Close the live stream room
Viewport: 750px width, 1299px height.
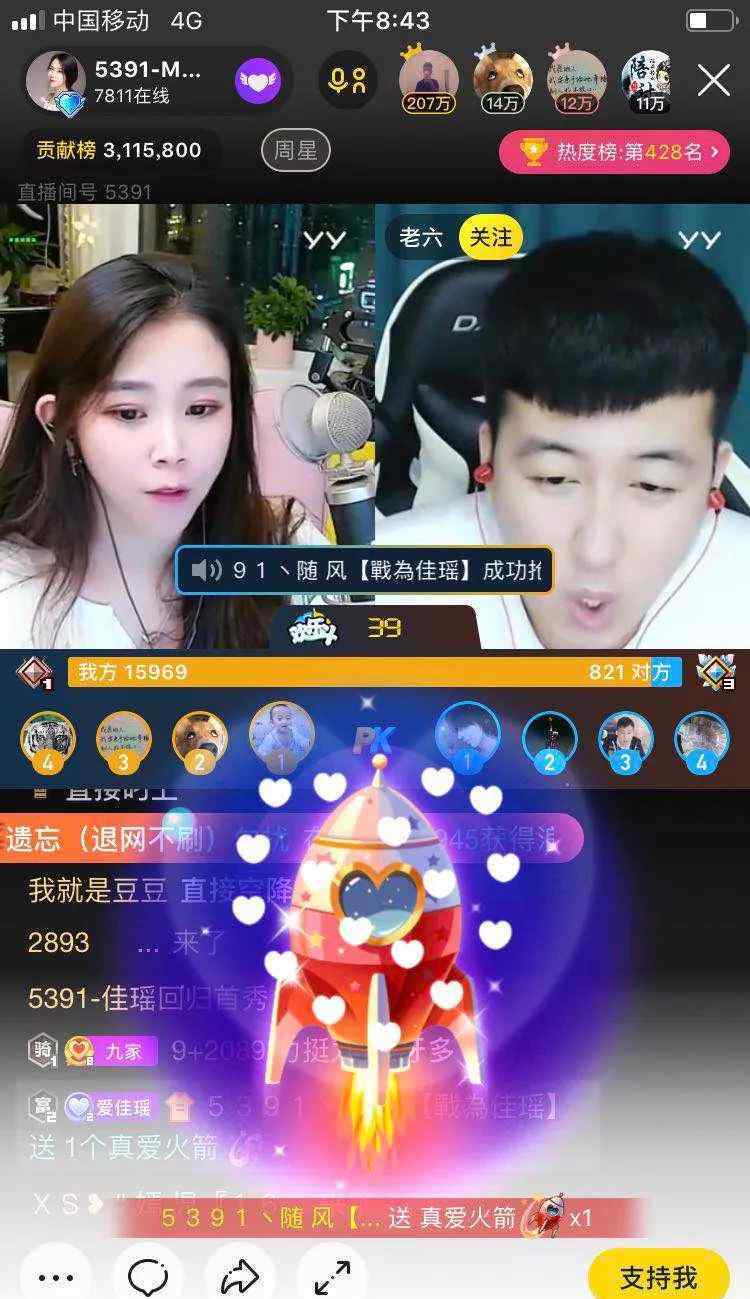point(713,80)
